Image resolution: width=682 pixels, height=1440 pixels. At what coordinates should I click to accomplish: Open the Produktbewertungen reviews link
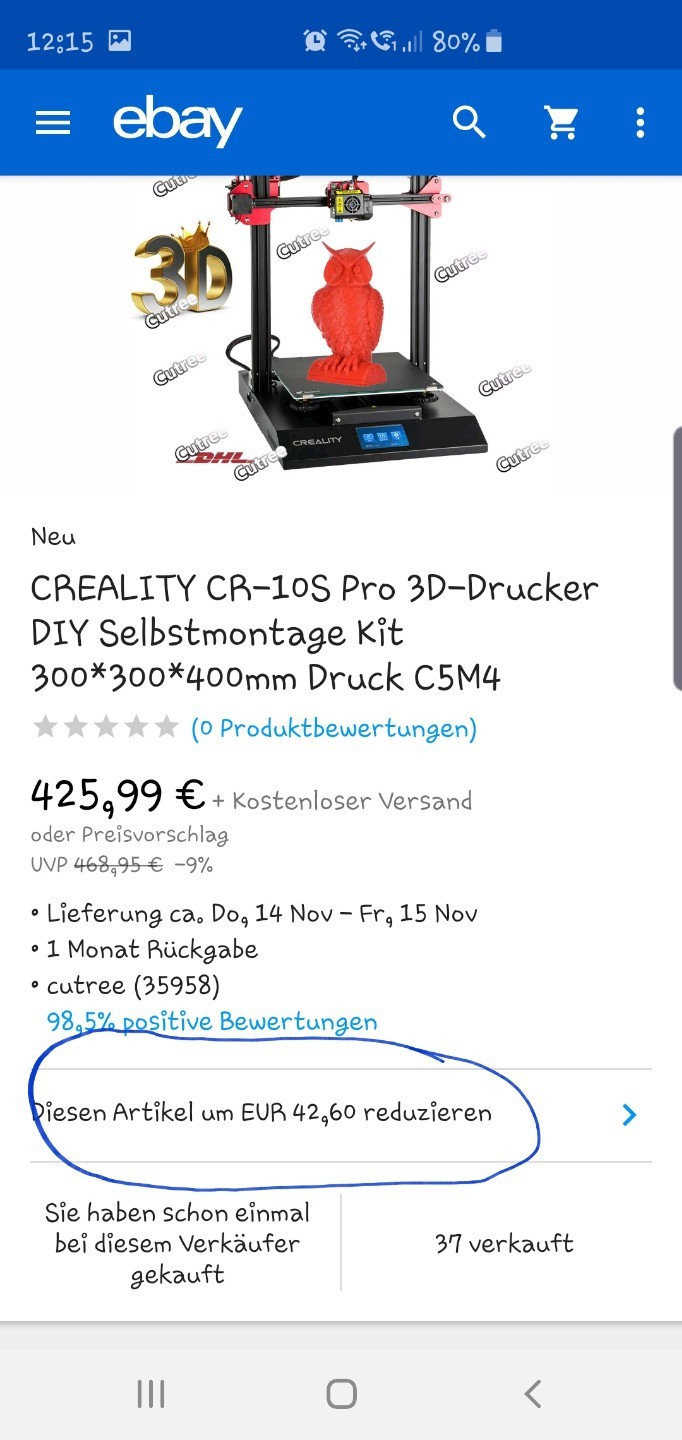coord(334,728)
